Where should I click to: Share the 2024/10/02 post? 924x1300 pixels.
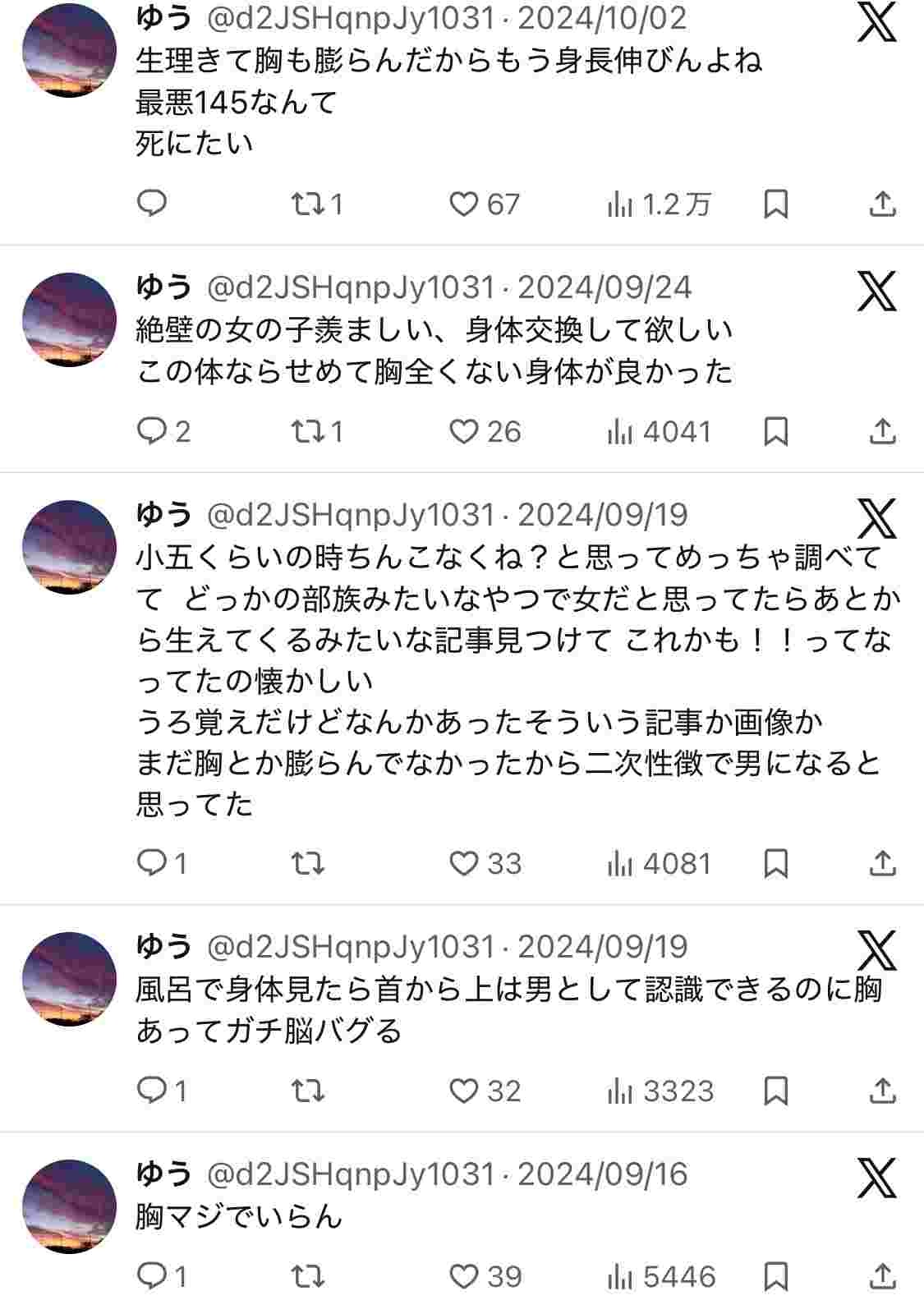(x=882, y=204)
